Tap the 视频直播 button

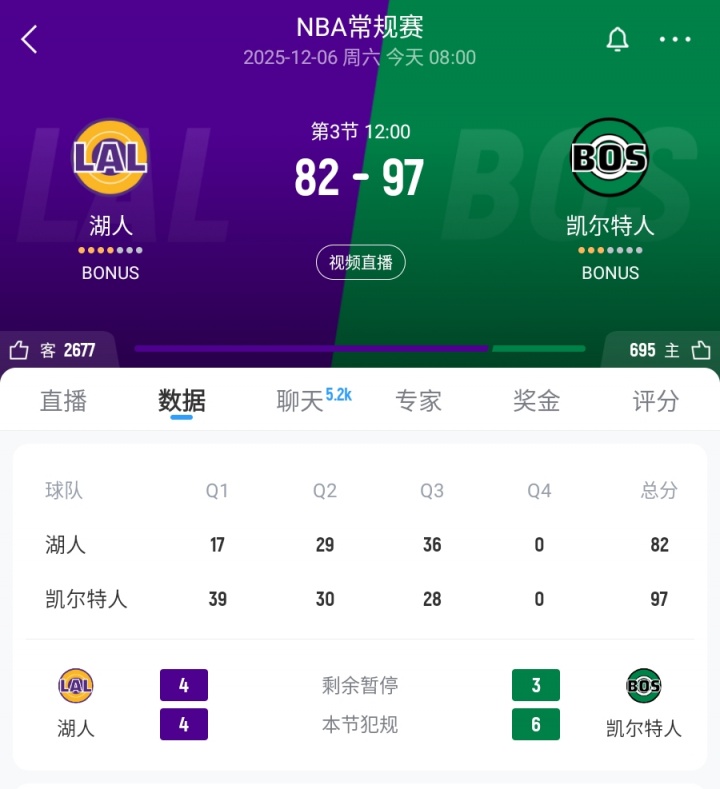(361, 262)
